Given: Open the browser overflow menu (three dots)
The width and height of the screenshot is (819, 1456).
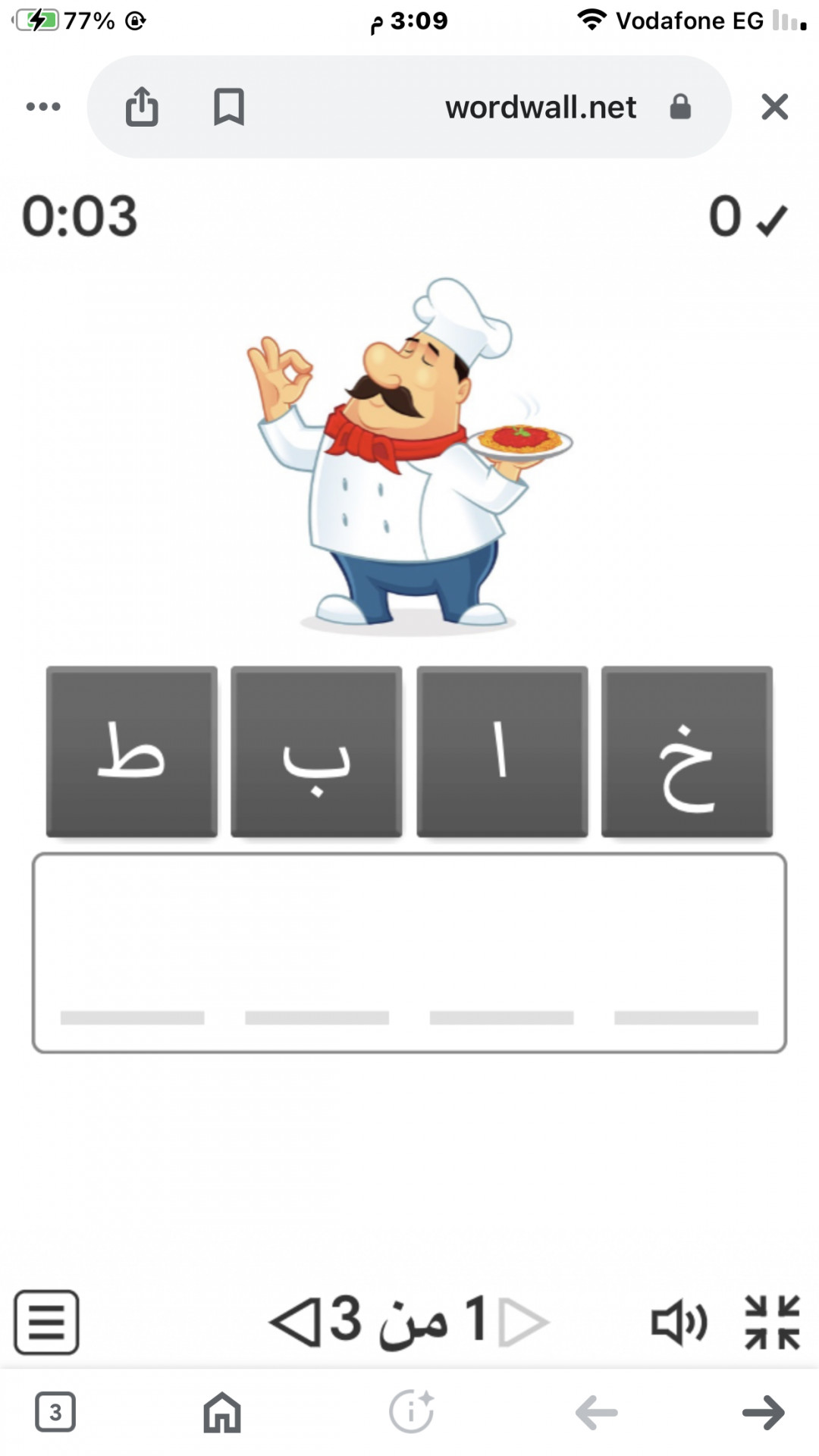Looking at the screenshot, I should click(43, 107).
